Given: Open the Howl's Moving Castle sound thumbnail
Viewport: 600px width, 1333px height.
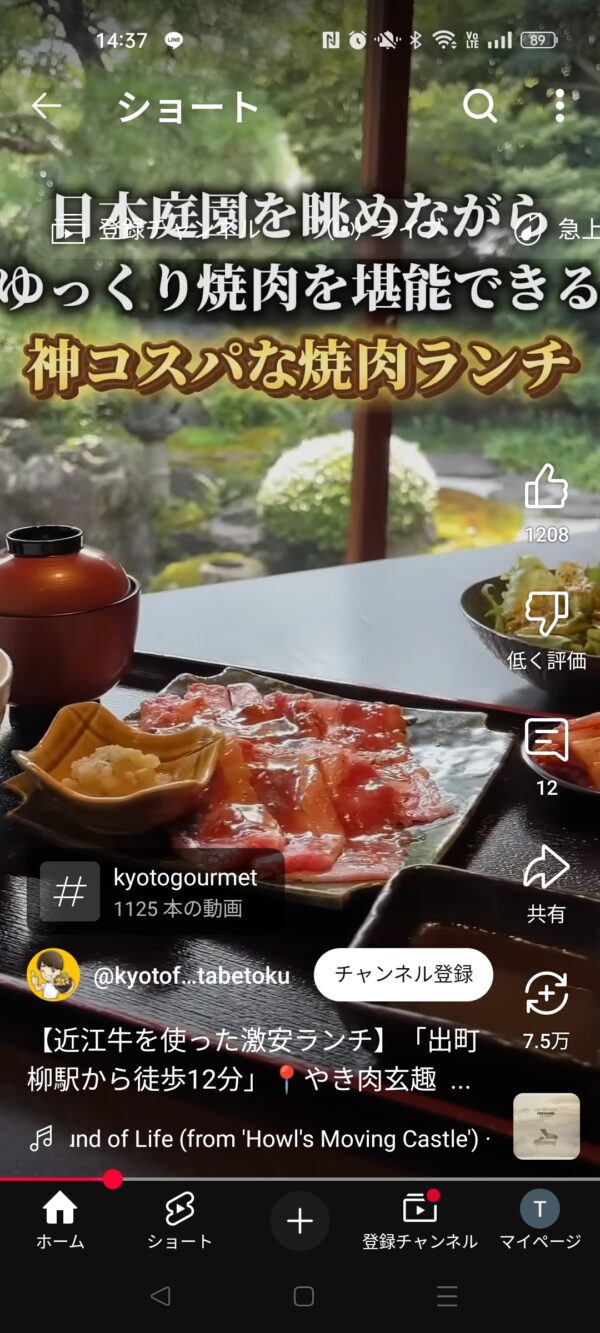Looking at the screenshot, I should [x=546, y=1126].
